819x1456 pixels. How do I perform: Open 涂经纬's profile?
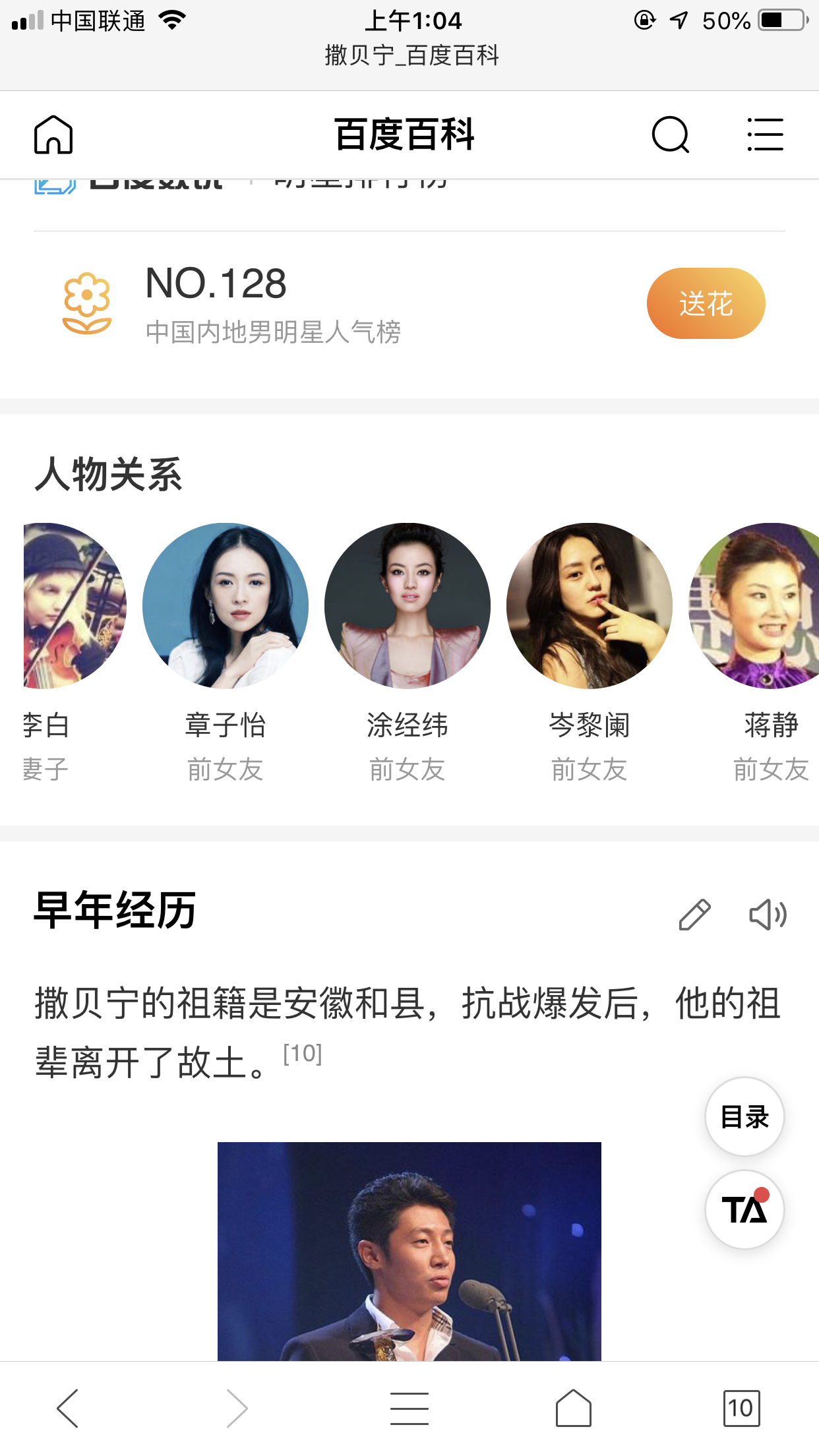click(x=408, y=606)
